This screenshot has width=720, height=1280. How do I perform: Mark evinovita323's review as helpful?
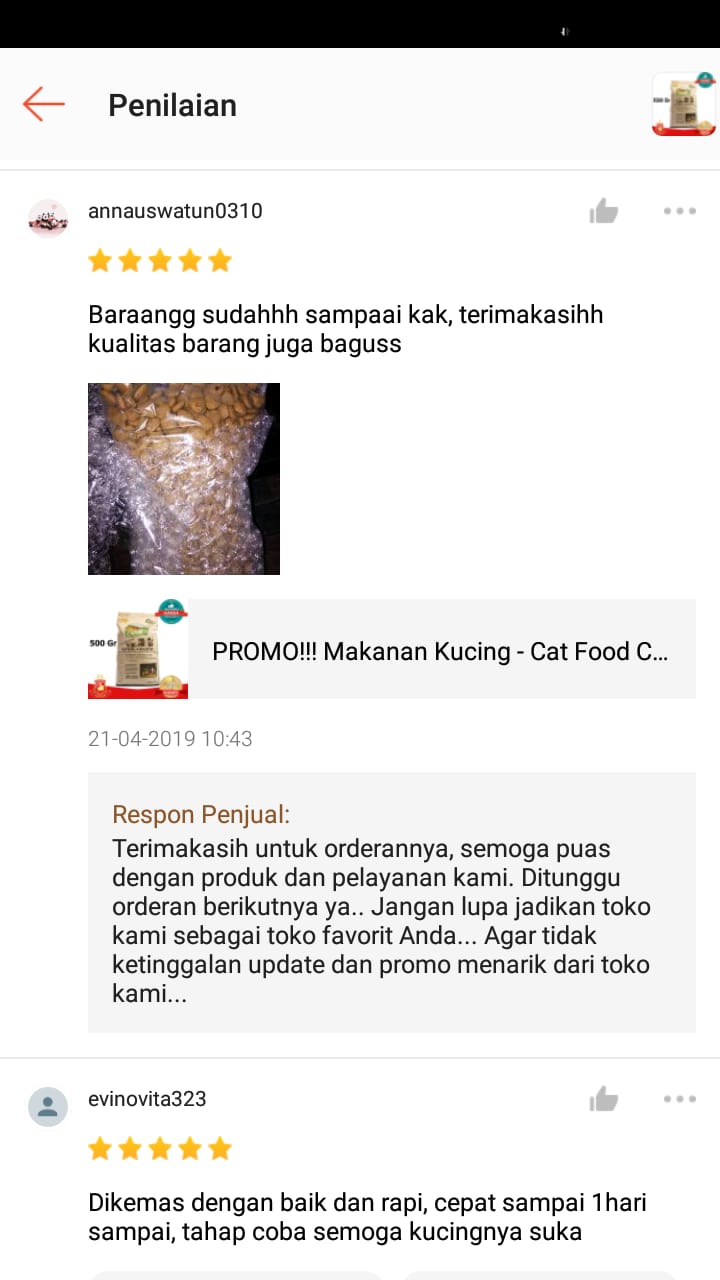click(603, 1099)
